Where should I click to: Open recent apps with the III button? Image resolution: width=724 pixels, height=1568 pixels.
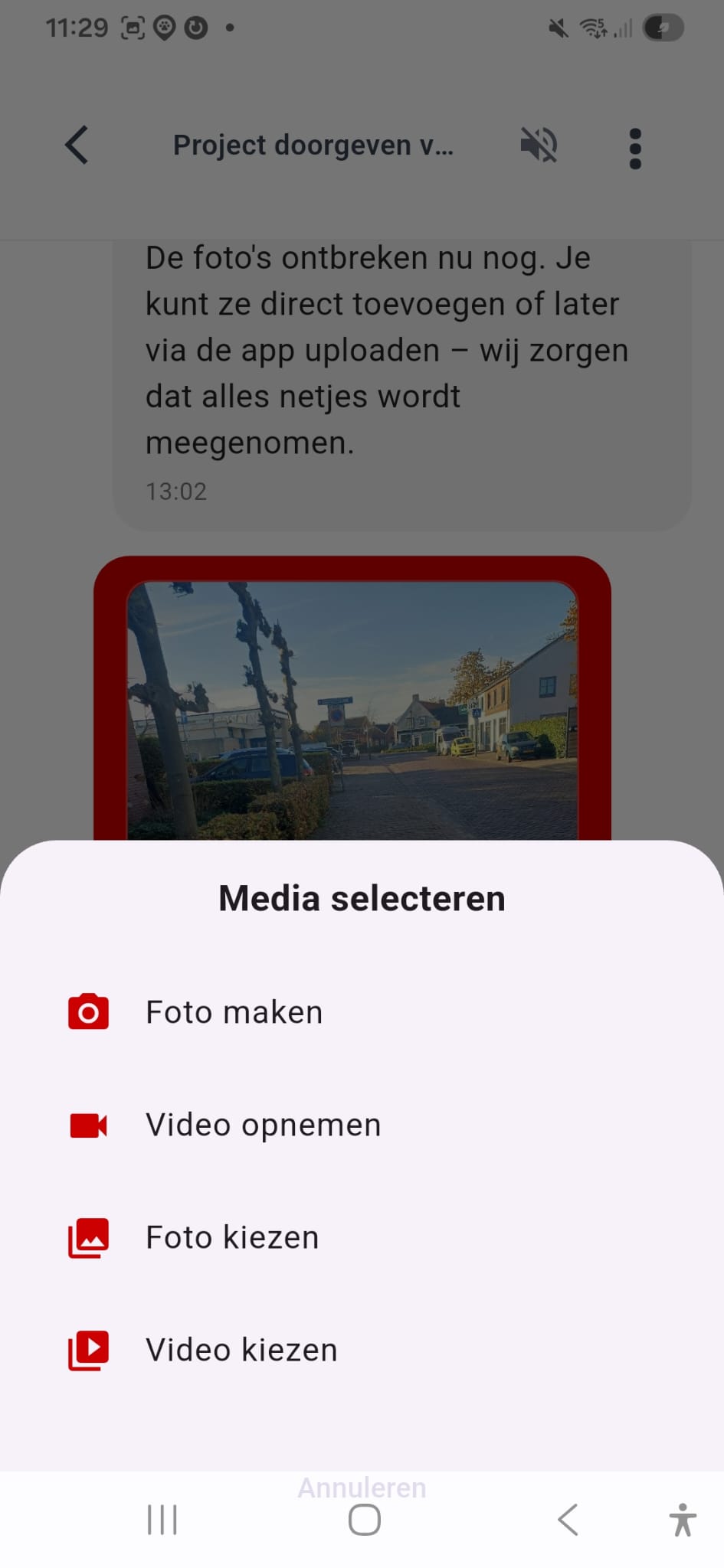pos(162,1520)
